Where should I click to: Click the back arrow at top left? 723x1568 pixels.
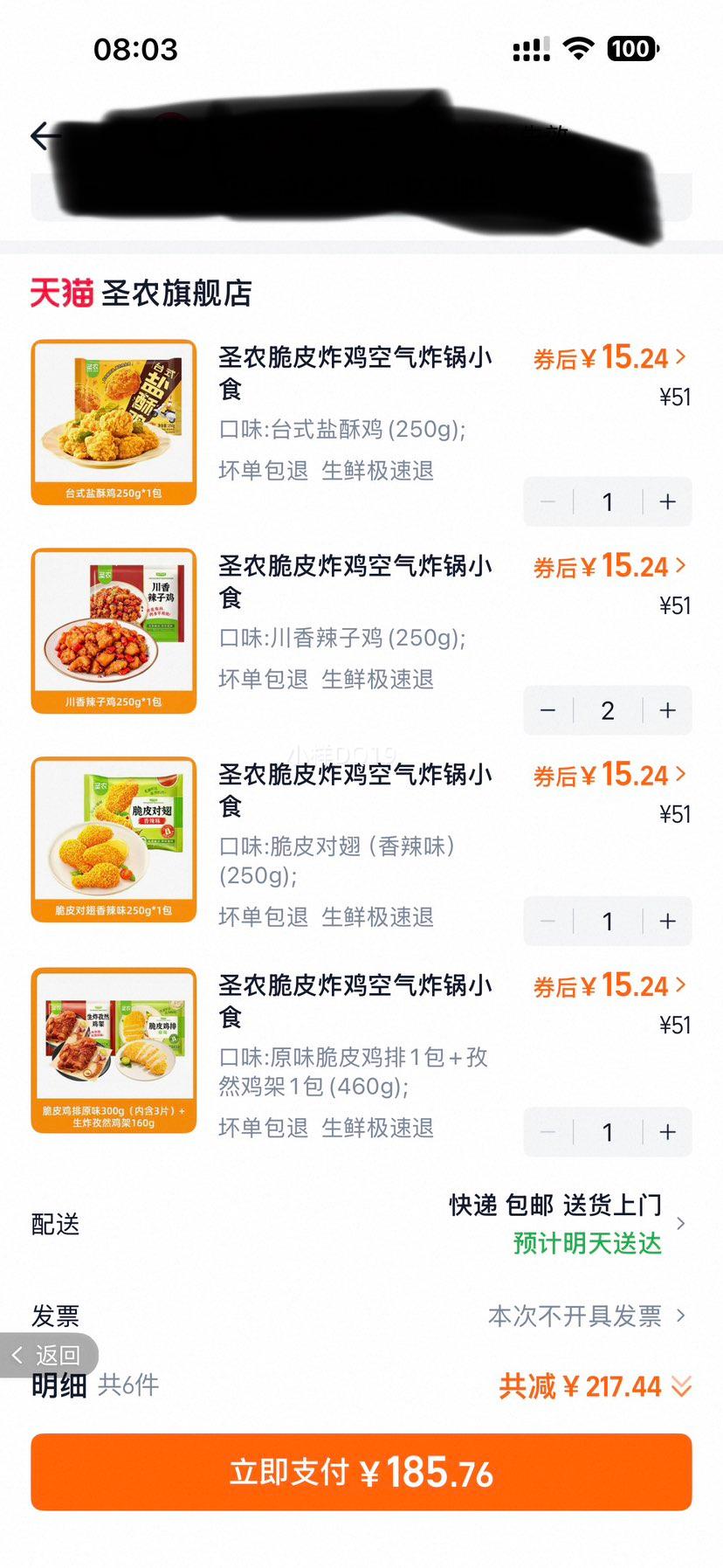[x=45, y=135]
